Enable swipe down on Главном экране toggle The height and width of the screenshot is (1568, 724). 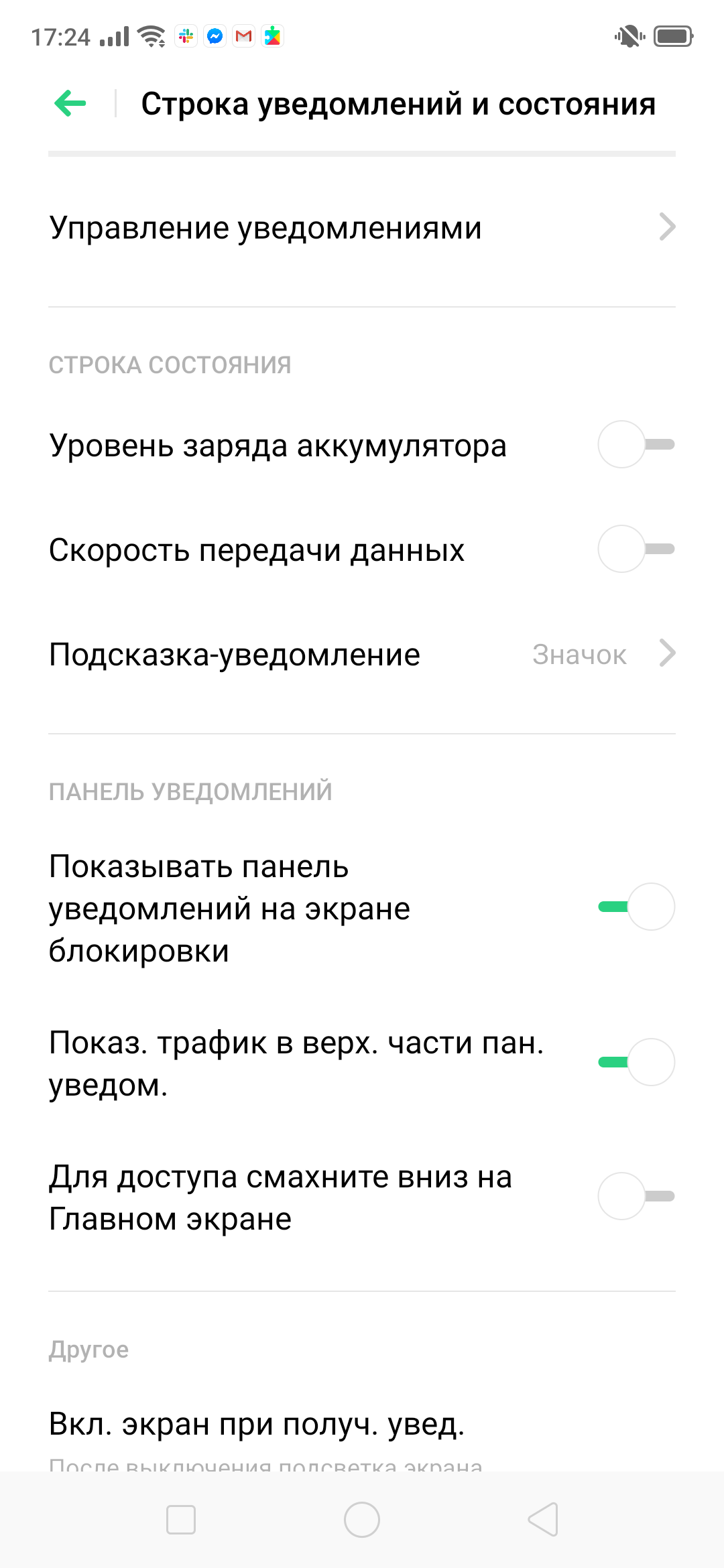pyautogui.click(x=636, y=1196)
